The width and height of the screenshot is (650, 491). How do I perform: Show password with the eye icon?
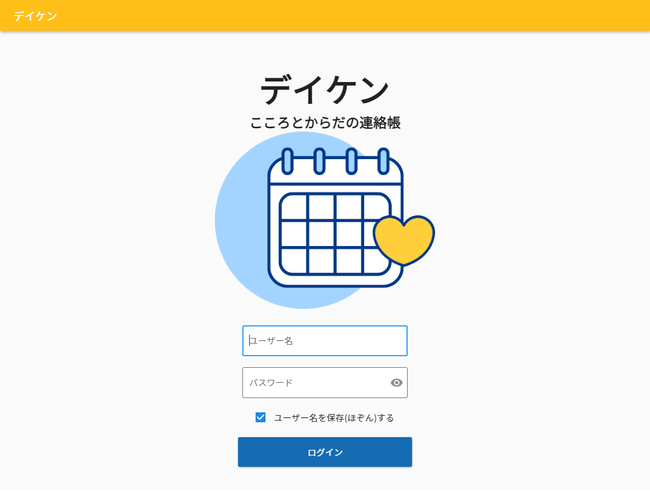click(x=396, y=382)
